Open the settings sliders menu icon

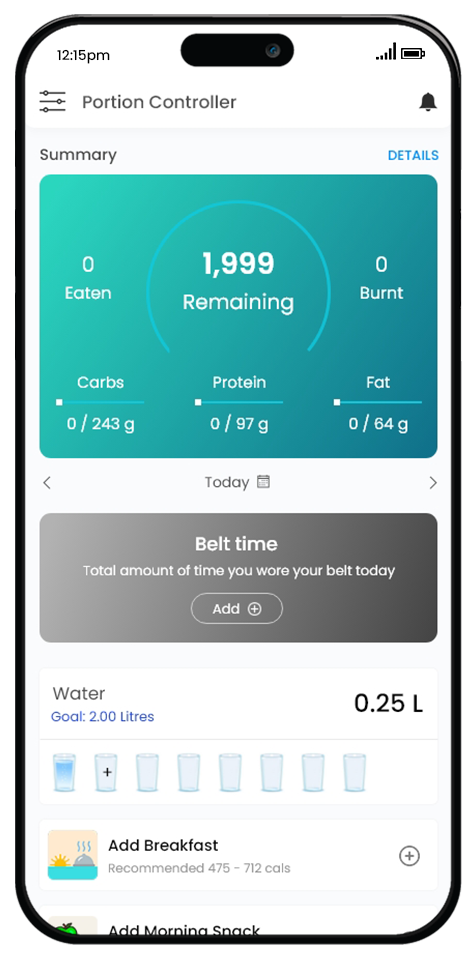[52, 102]
